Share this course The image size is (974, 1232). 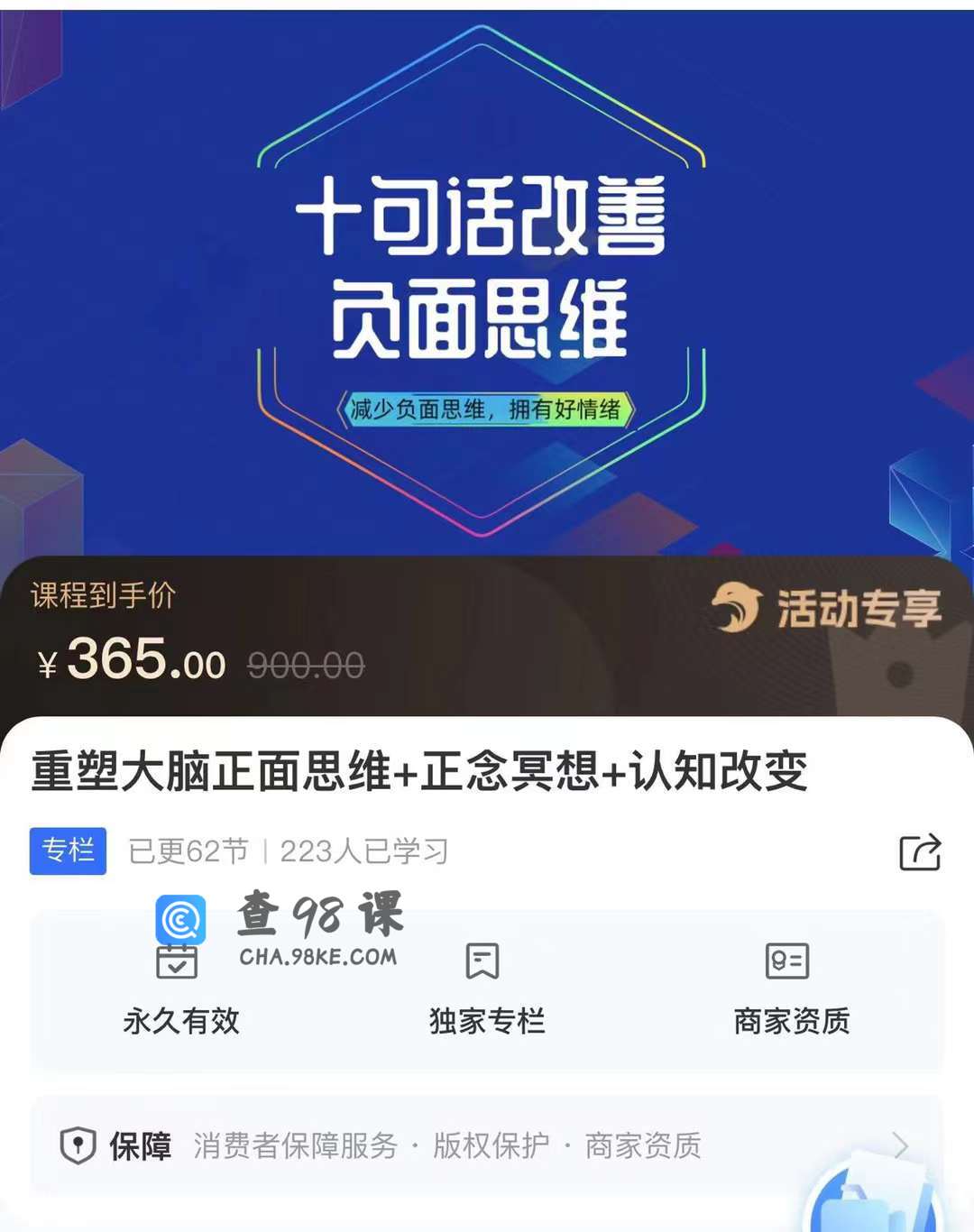[x=920, y=851]
